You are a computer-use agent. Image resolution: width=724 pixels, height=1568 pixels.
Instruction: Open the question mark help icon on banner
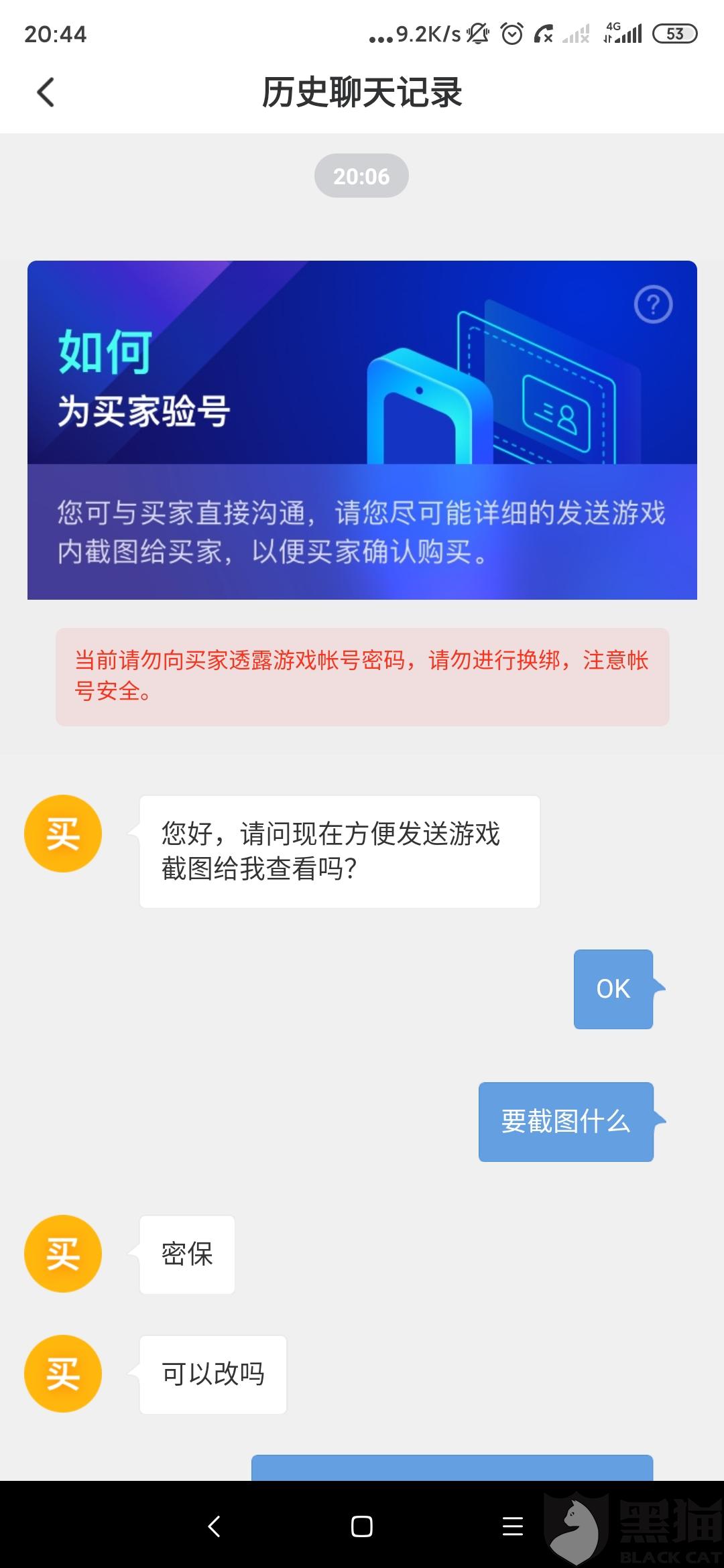(652, 306)
